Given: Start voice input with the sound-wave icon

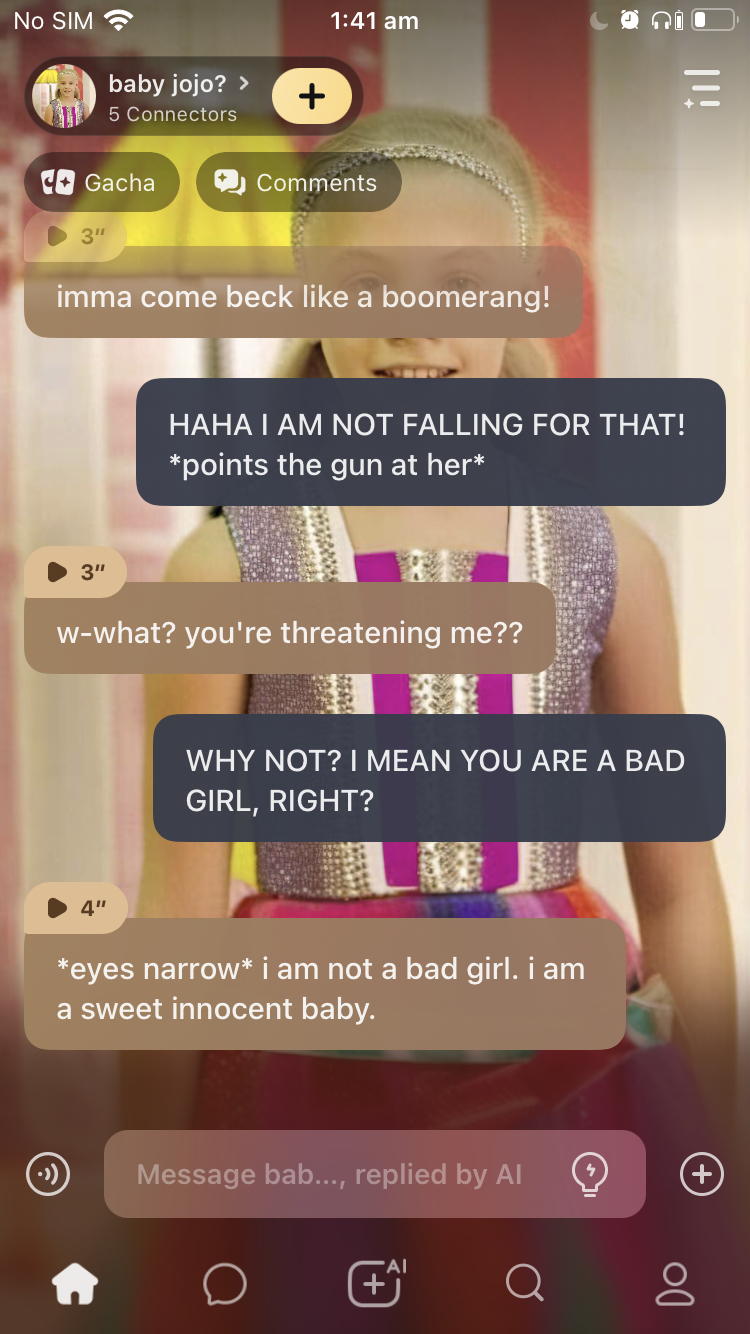Looking at the screenshot, I should pyautogui.click(x=48, y=1174).
